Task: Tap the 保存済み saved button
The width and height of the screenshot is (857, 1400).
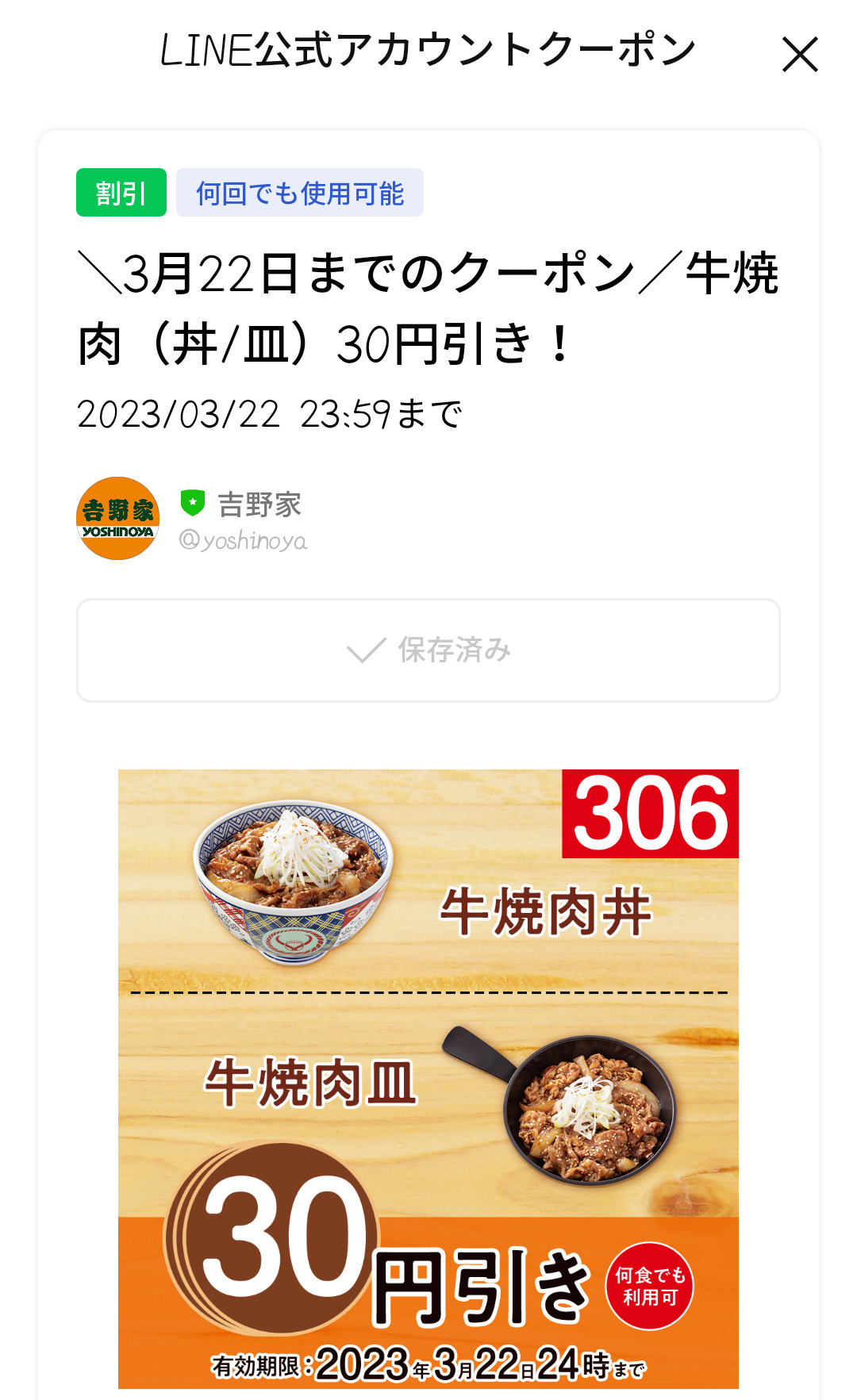Action: [428, 650]
